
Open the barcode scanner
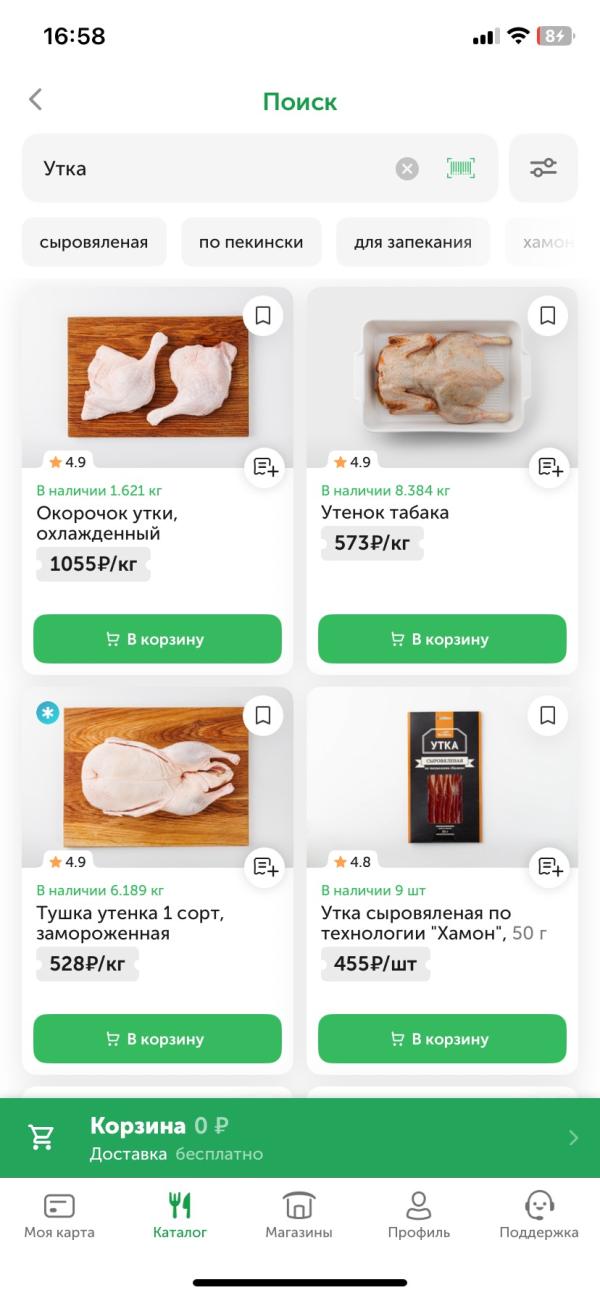point(461,168)
